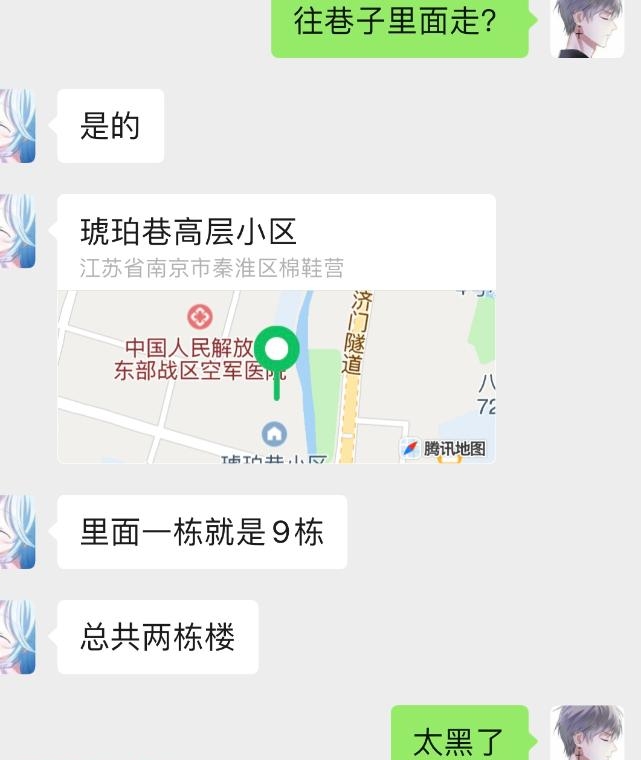Tap my avatar beside the 太黑了 message

[586, 733]
